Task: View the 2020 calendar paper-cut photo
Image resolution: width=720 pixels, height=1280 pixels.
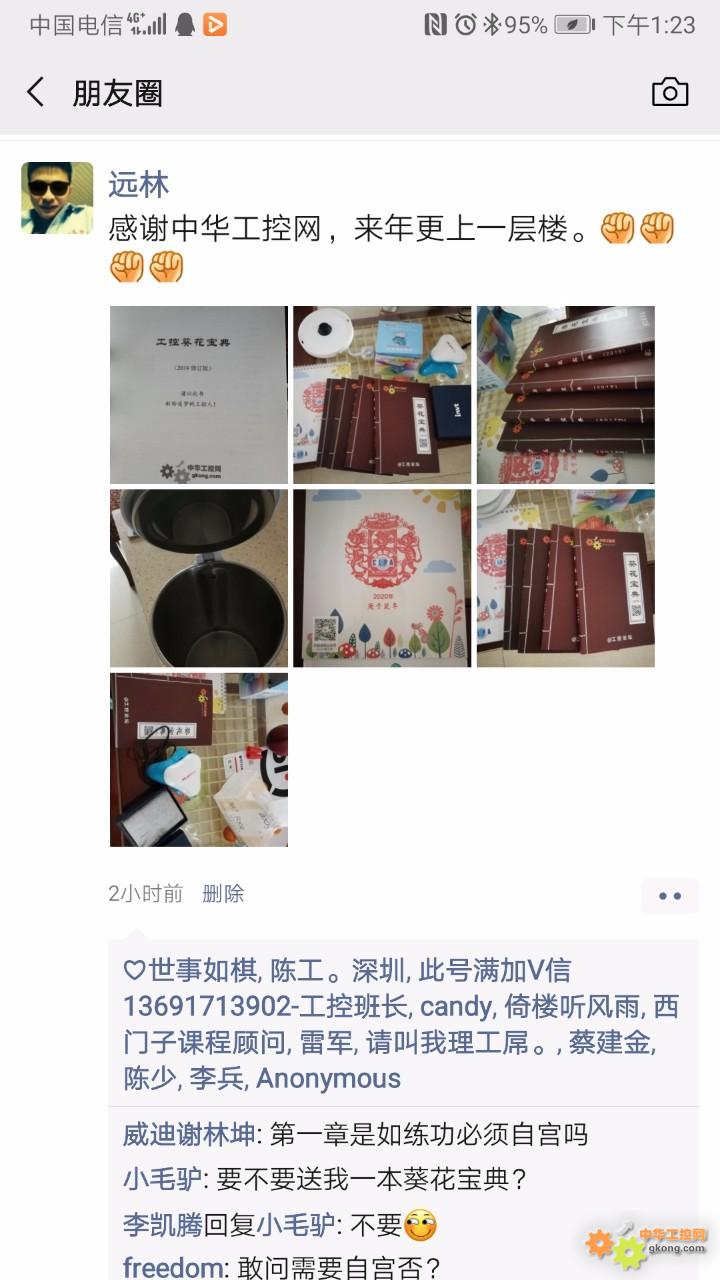Action: click(x=382, y=578)
